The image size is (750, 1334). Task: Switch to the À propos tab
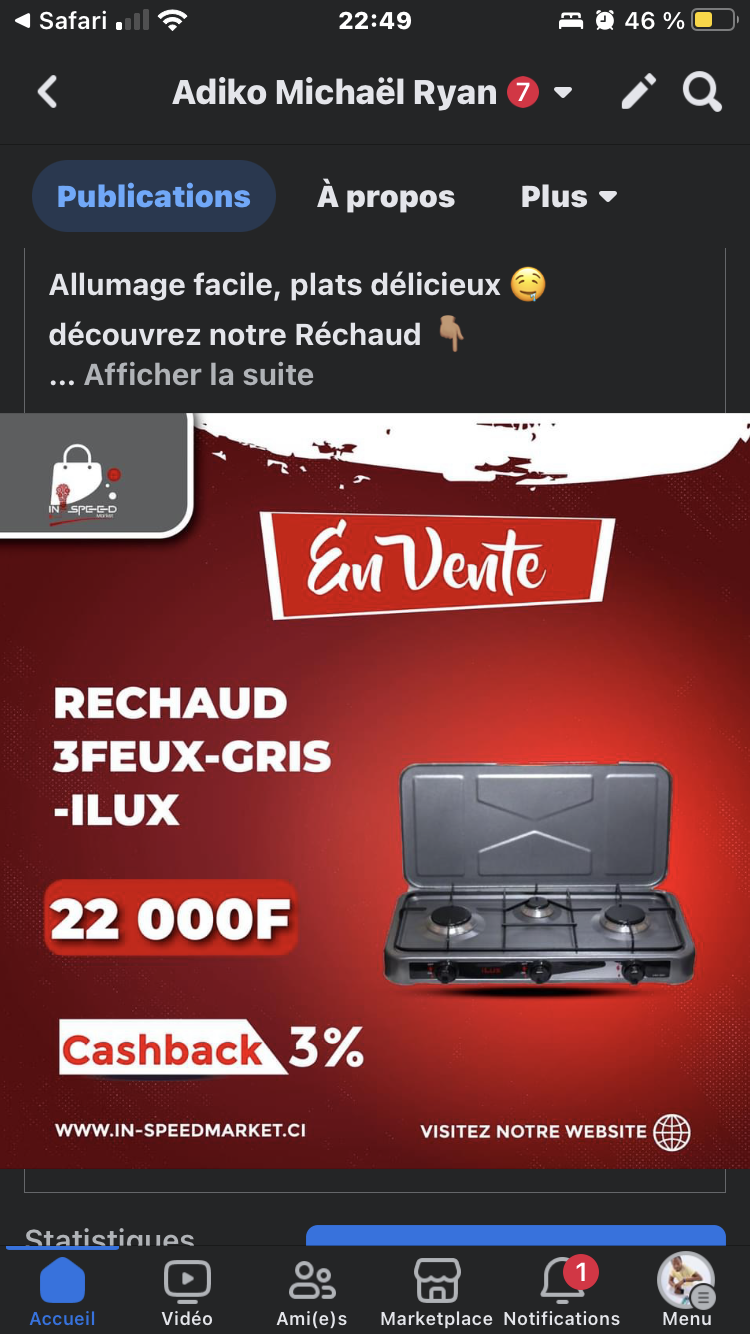click(x=386, y=197)
